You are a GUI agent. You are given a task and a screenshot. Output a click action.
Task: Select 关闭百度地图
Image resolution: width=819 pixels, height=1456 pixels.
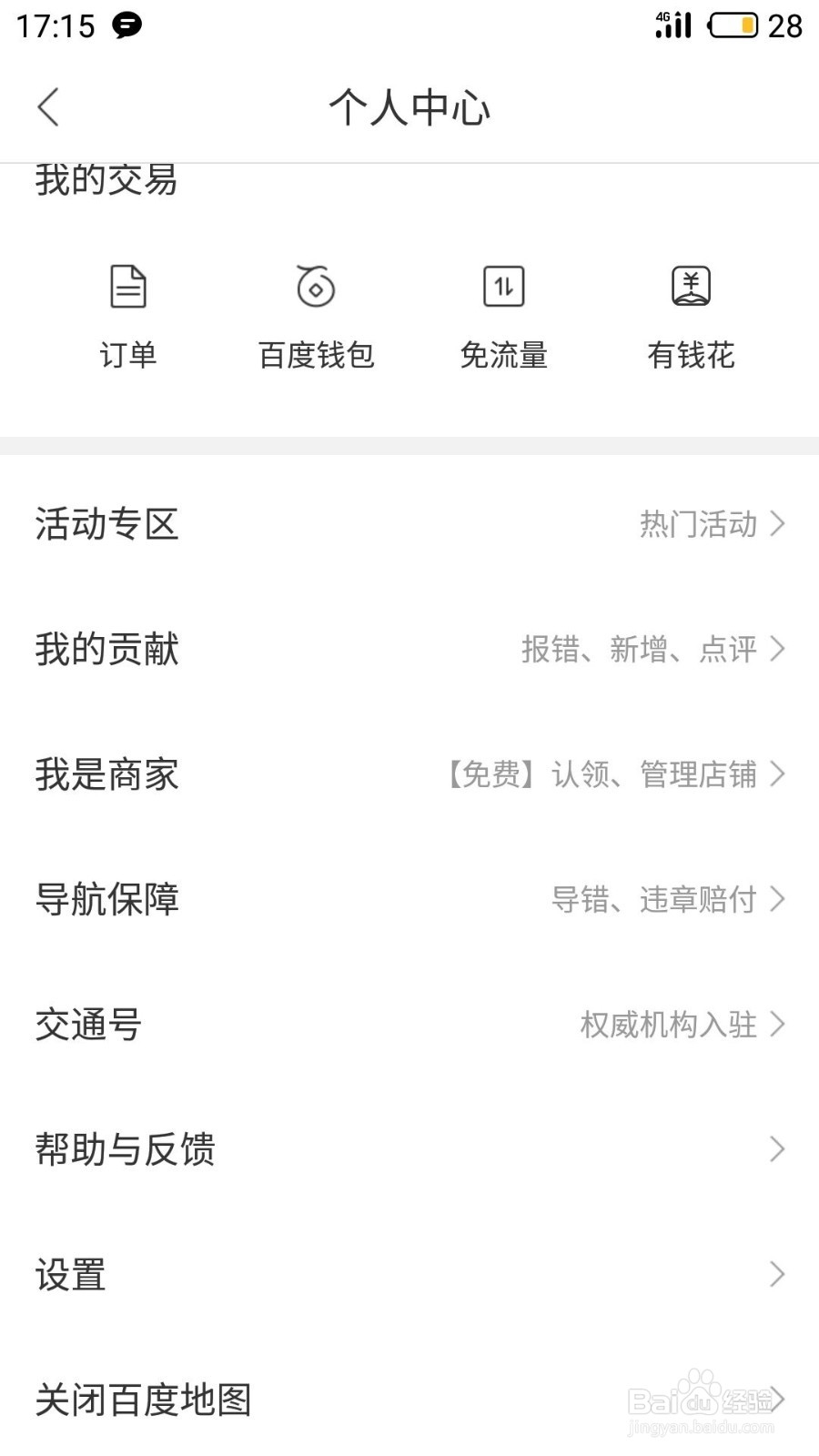pos(409,1400)
